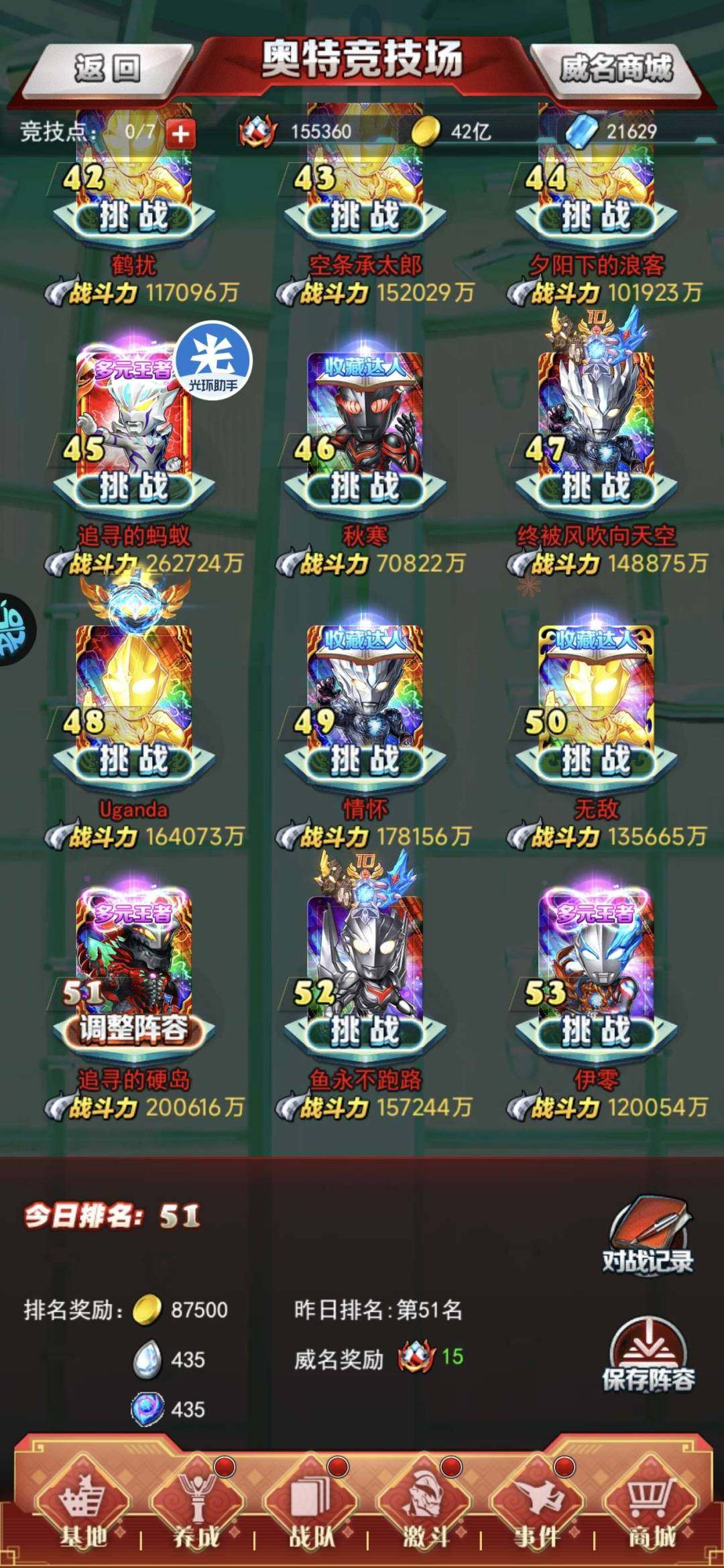Challenge rank 46 player 秋寒
The width and height of the screenshot is (724, 1568).
pos(365,487)
